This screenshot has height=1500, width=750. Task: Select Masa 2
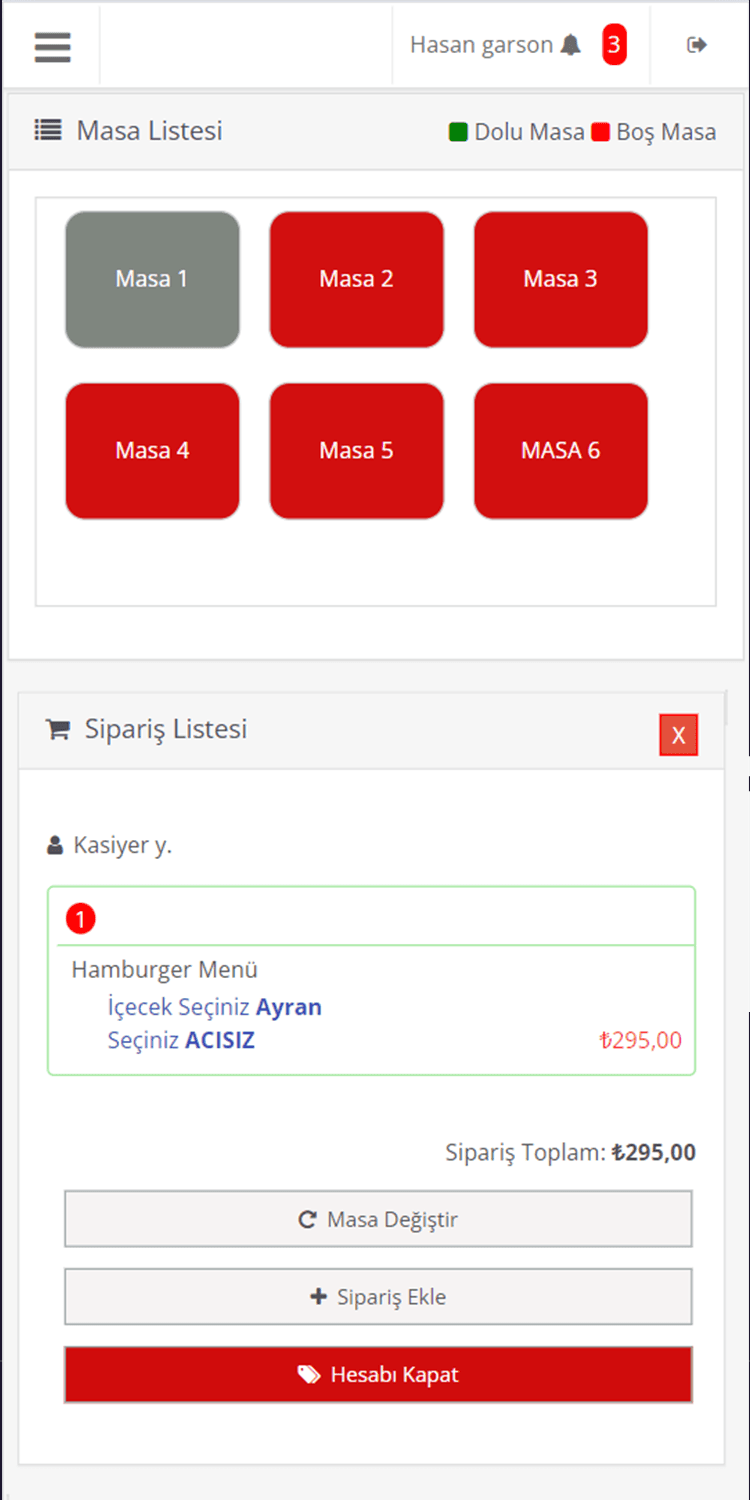pyautogui.click(x=356, y=279)
